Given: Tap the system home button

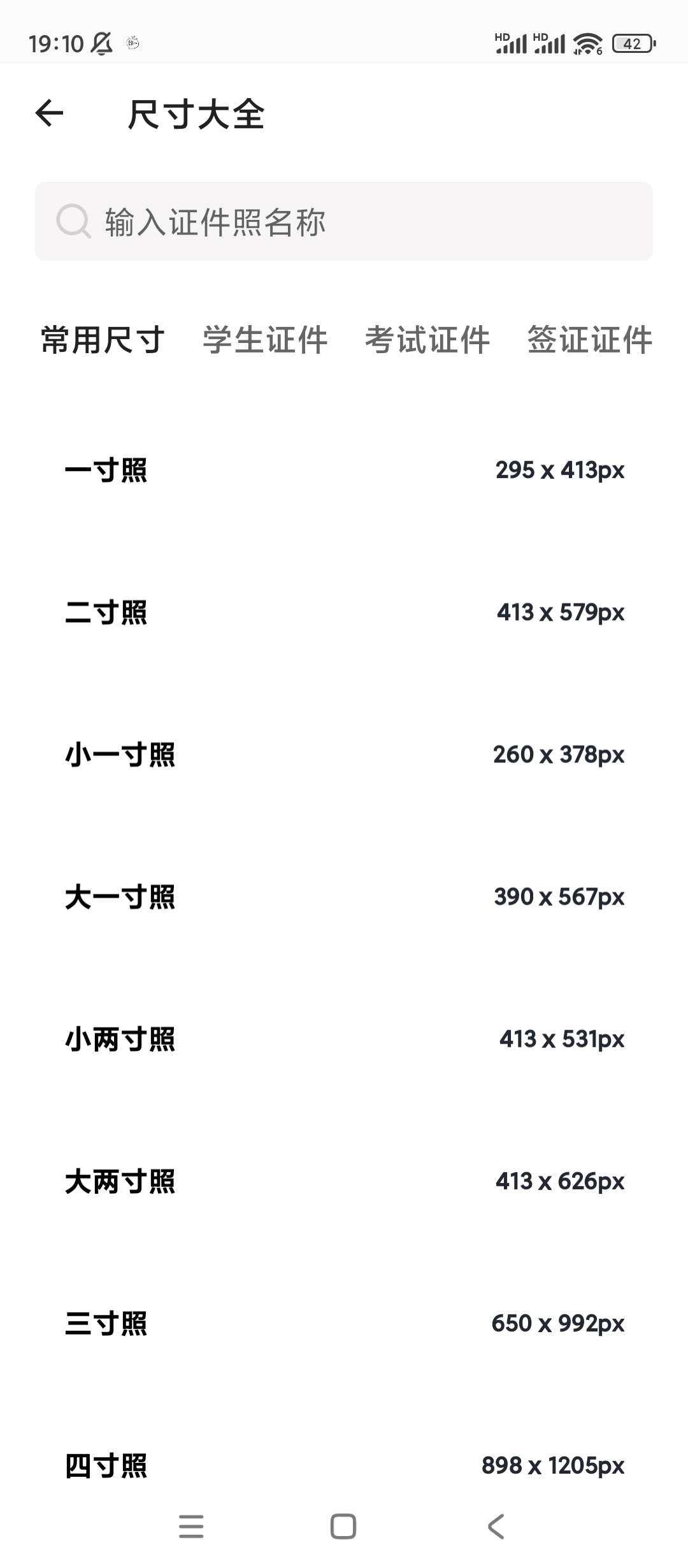Looking at the screenshot, I should click(x=343, y=1527).
